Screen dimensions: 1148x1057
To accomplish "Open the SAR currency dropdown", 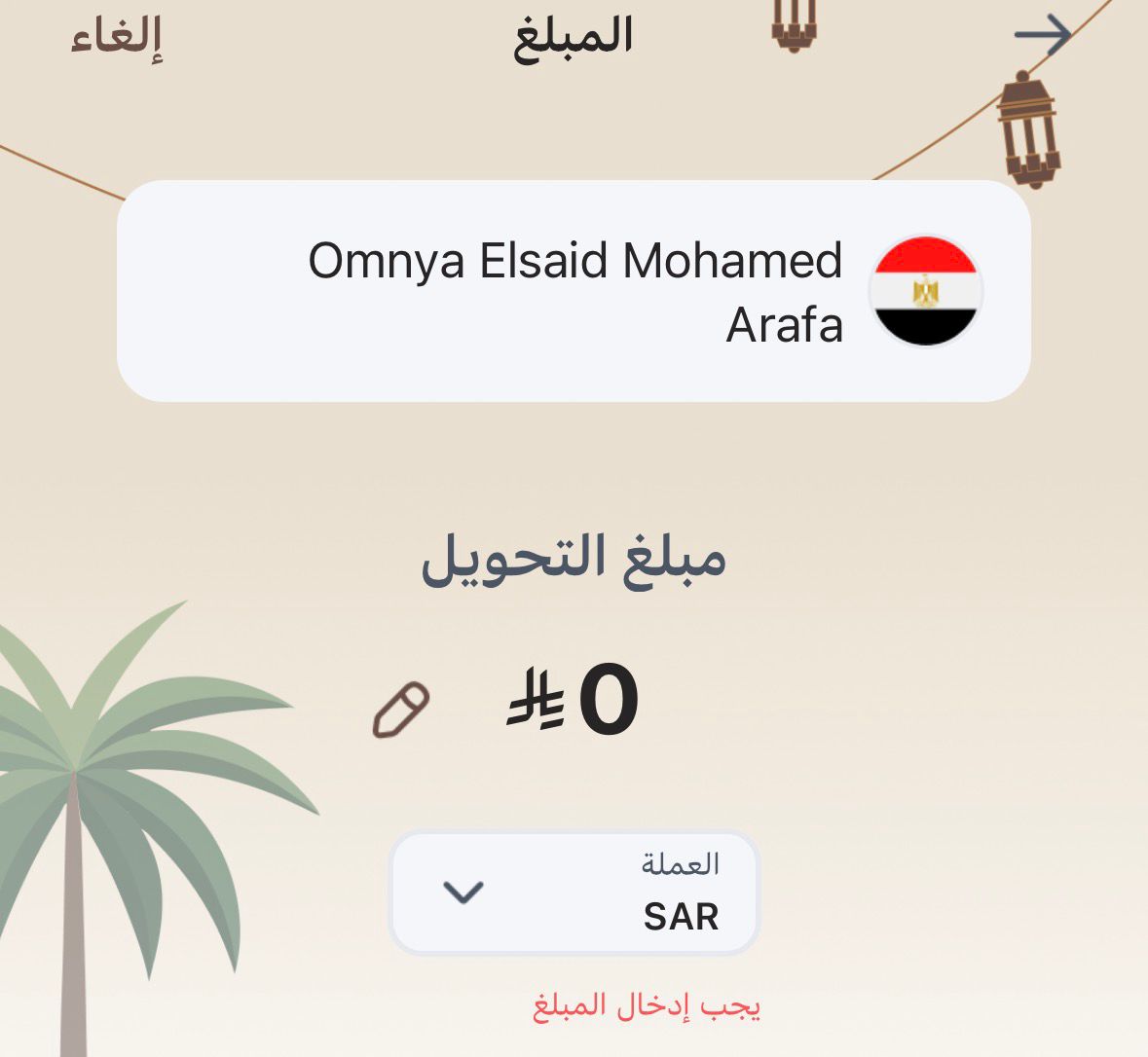I will tap(574, 893).
